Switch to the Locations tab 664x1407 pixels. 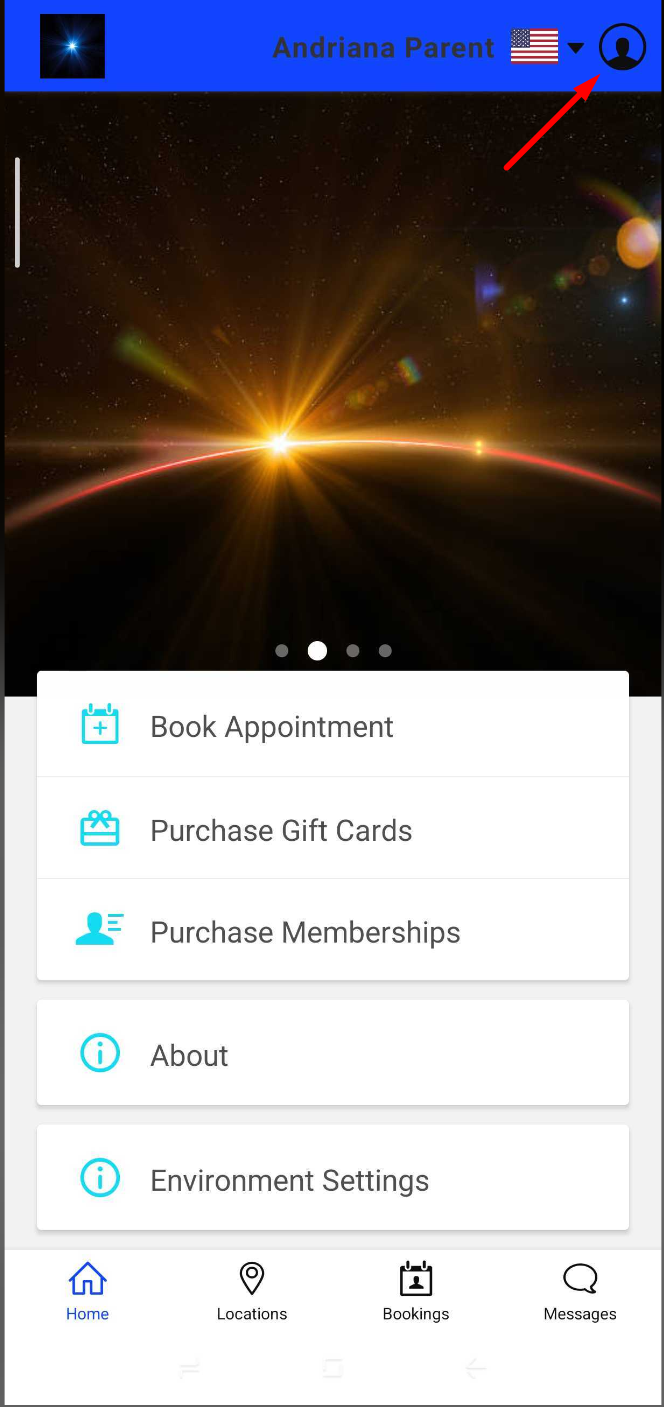point(252,1291)
